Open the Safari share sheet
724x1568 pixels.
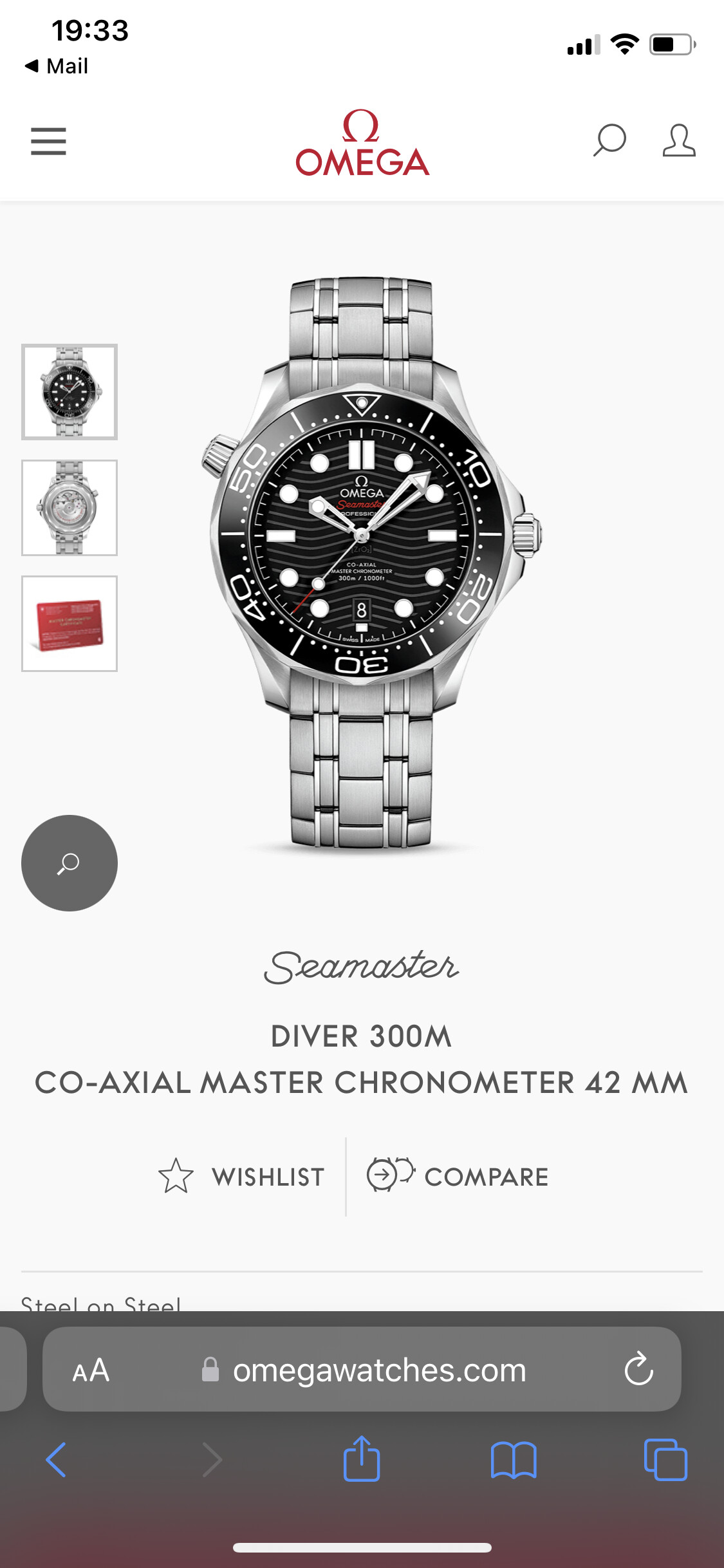362,1459
